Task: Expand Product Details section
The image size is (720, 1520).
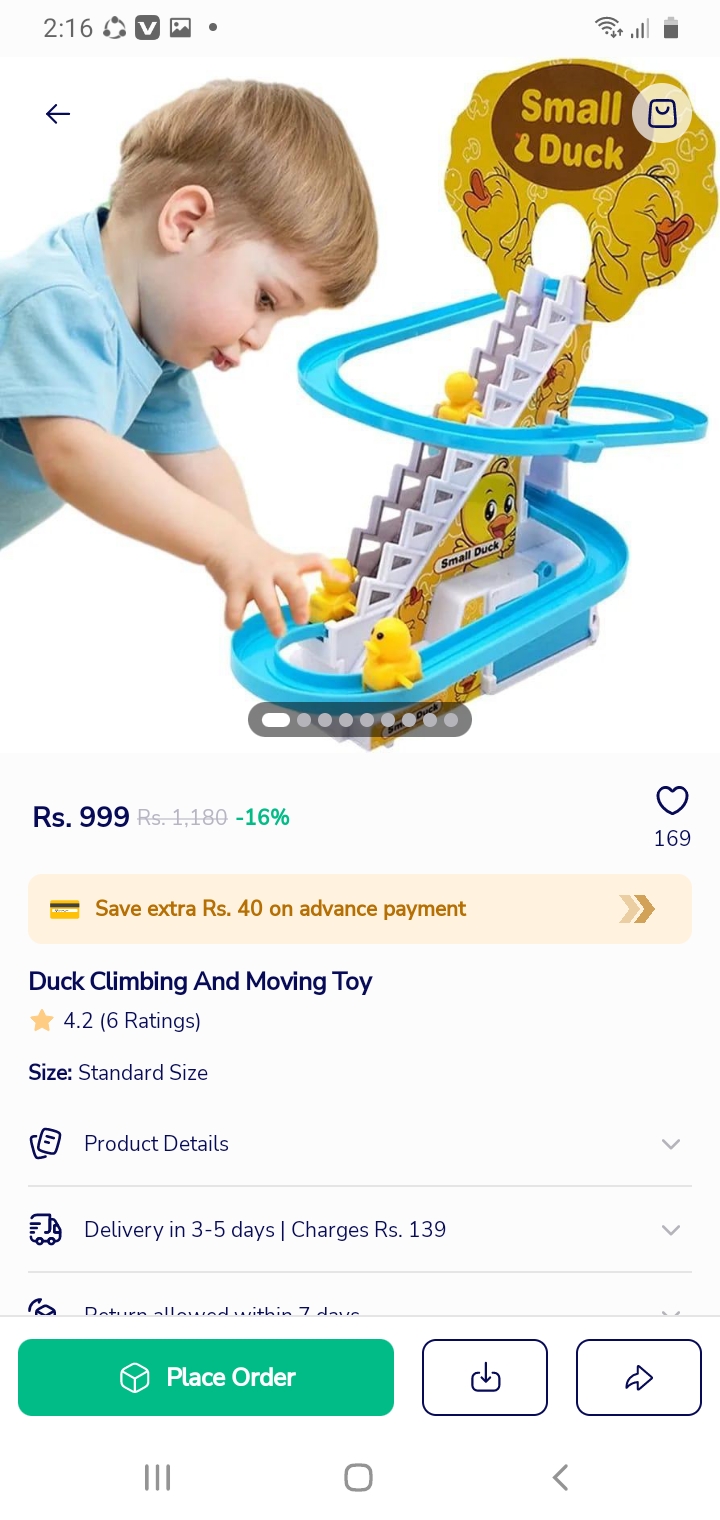Action: (360, 1144)
